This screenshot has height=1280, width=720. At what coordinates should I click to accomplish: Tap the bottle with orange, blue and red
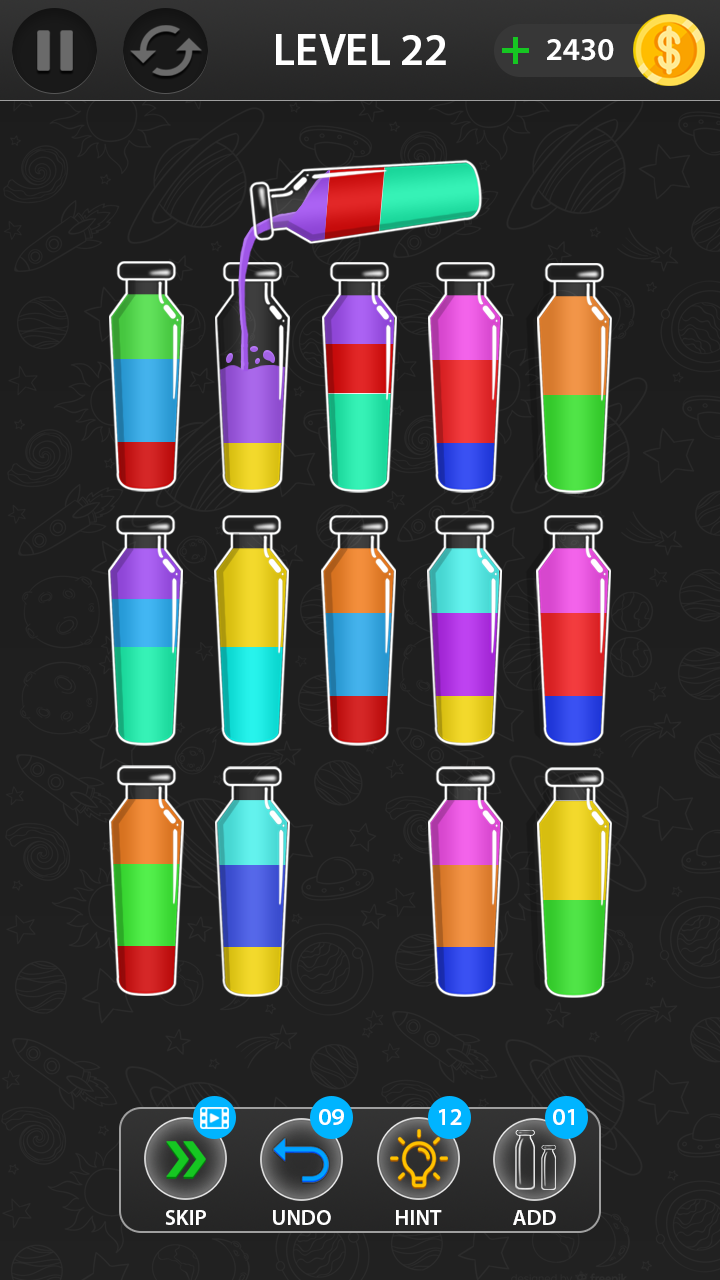click(x=358, y=640)
